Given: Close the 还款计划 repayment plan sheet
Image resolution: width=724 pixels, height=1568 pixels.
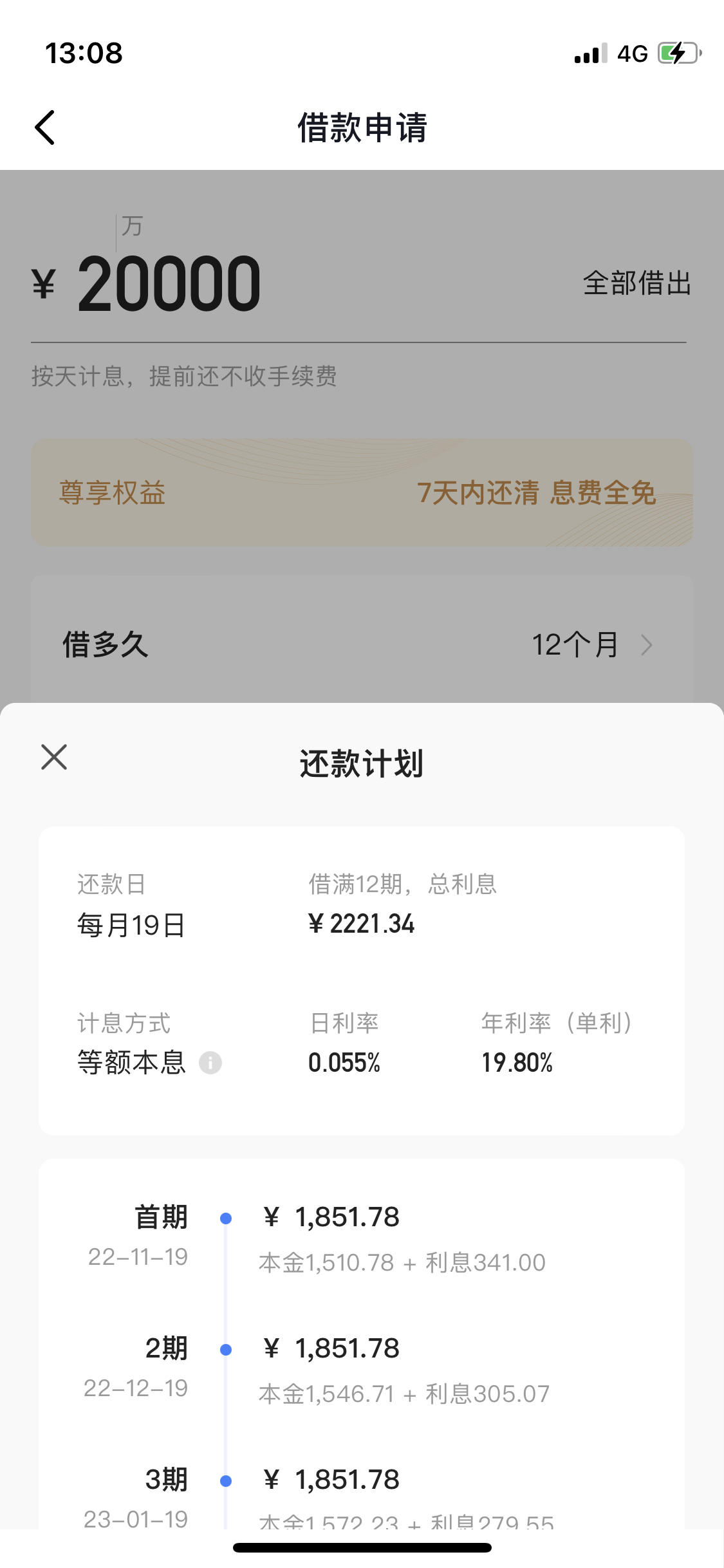Looking at the screenshot, I should 54,757.
